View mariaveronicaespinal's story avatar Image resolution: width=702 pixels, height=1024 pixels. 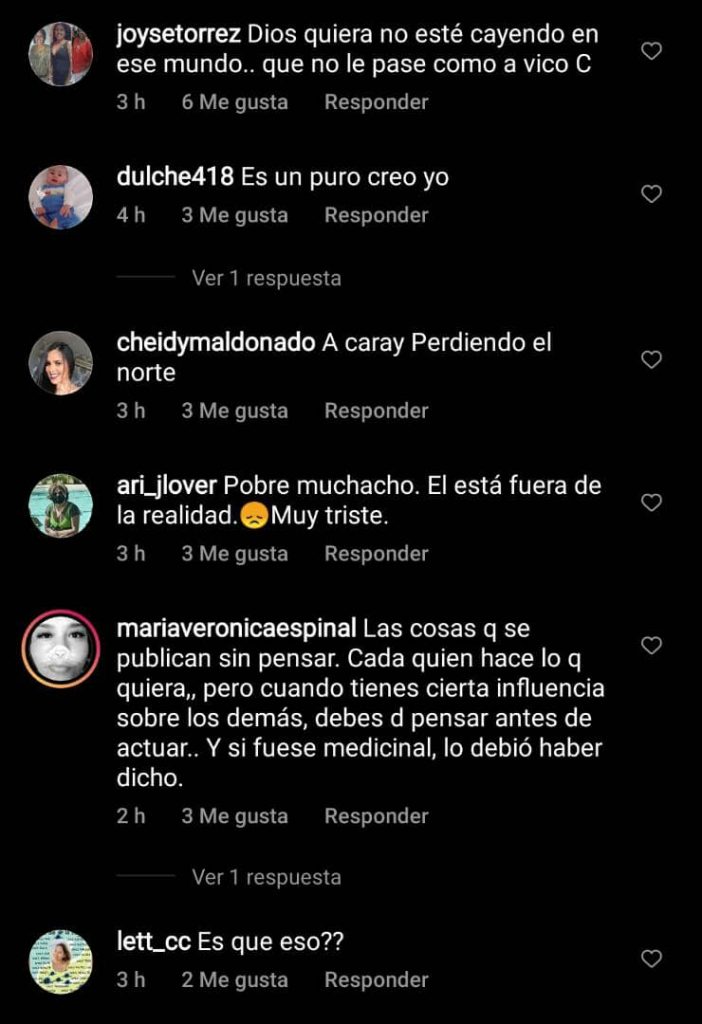pos(60,649)
